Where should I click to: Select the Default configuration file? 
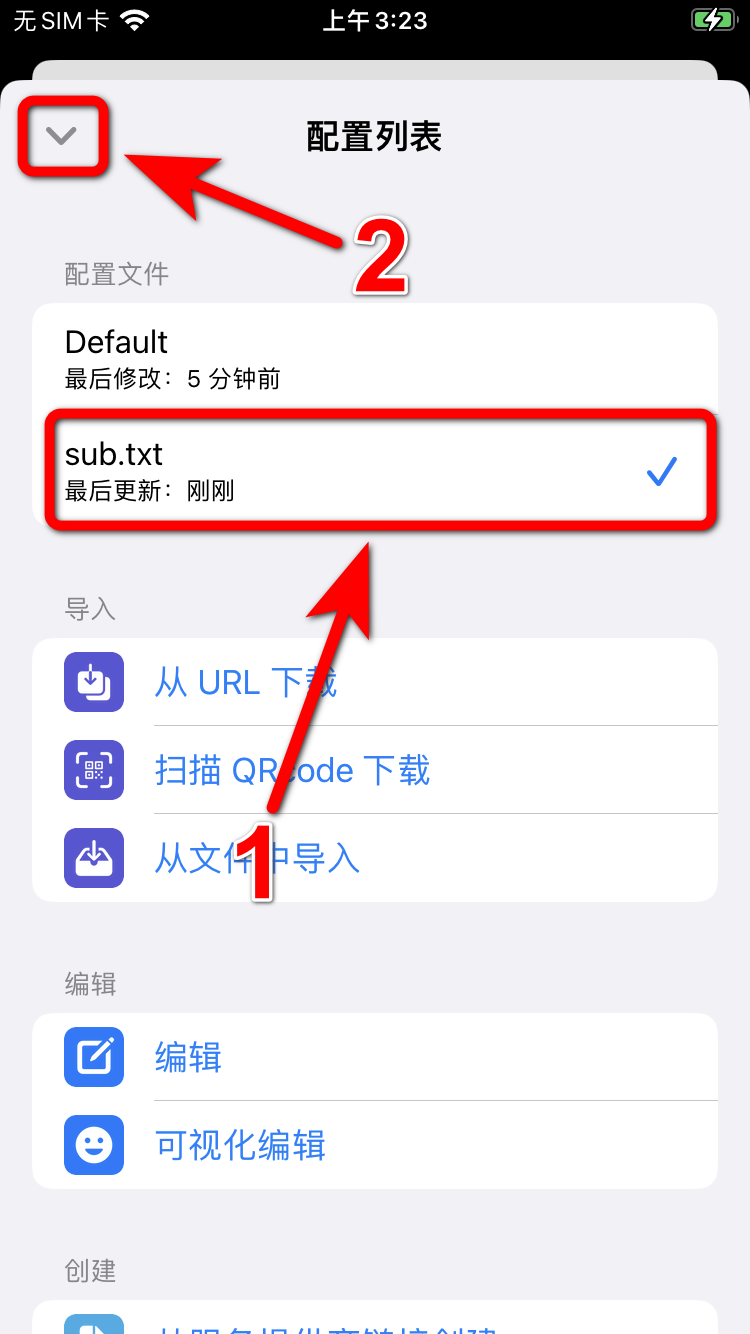pyautogui.click(x=374, y=358)
